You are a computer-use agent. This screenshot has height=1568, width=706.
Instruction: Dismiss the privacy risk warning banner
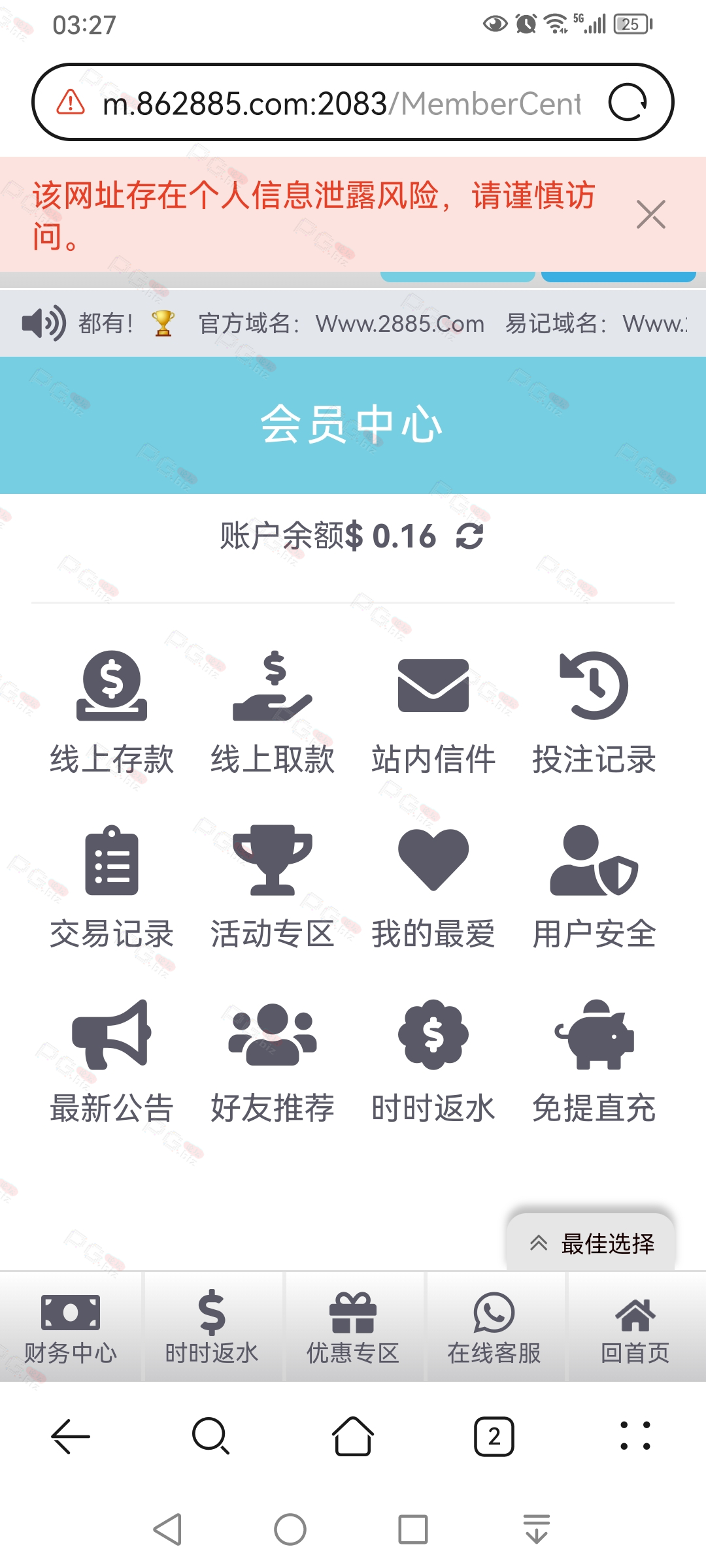click(x=650, y=215)
